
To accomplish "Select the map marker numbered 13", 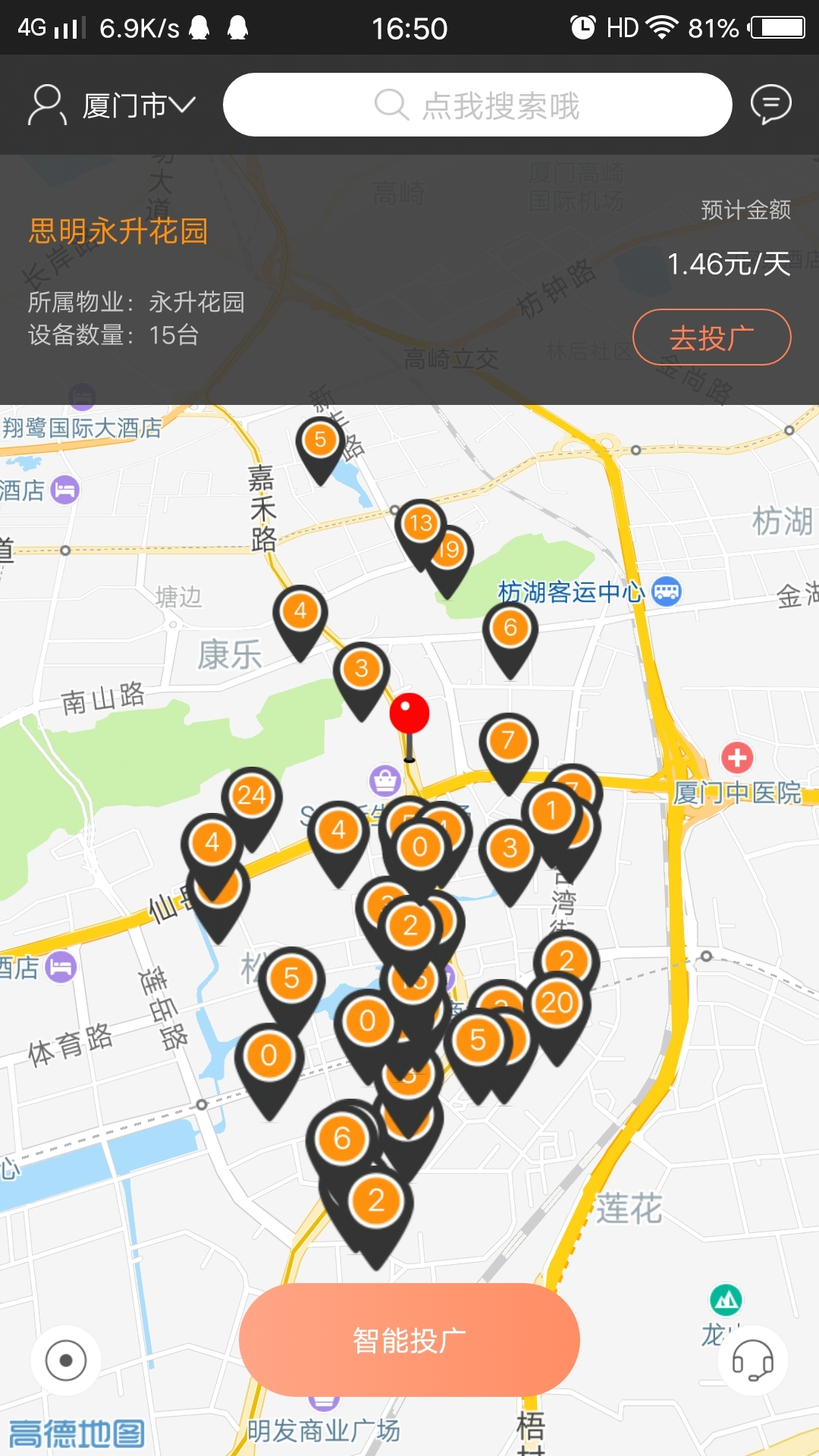I will click(x=420, y=531).
